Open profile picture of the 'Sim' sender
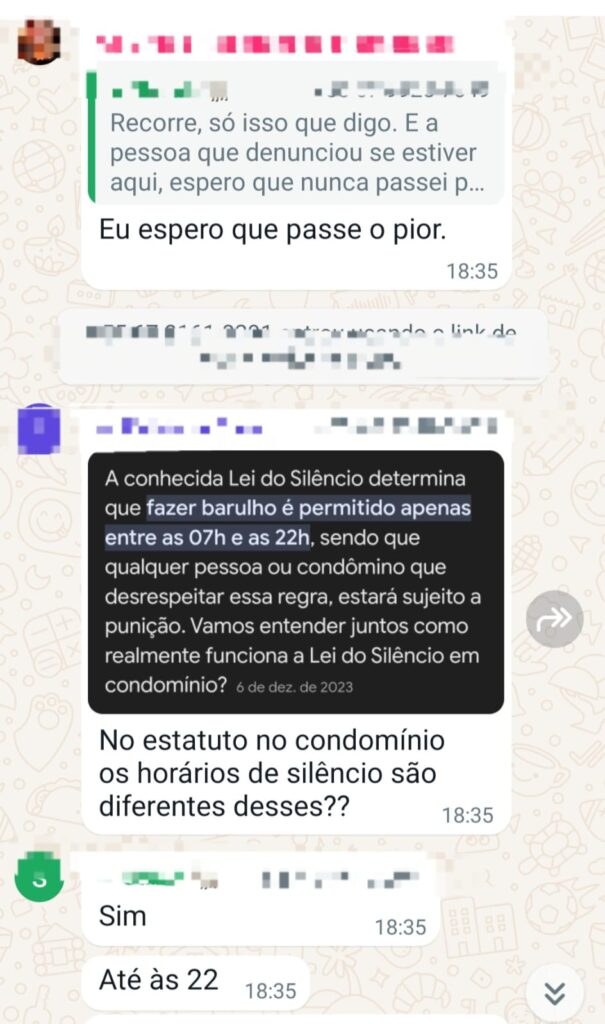 pos(39,877)
